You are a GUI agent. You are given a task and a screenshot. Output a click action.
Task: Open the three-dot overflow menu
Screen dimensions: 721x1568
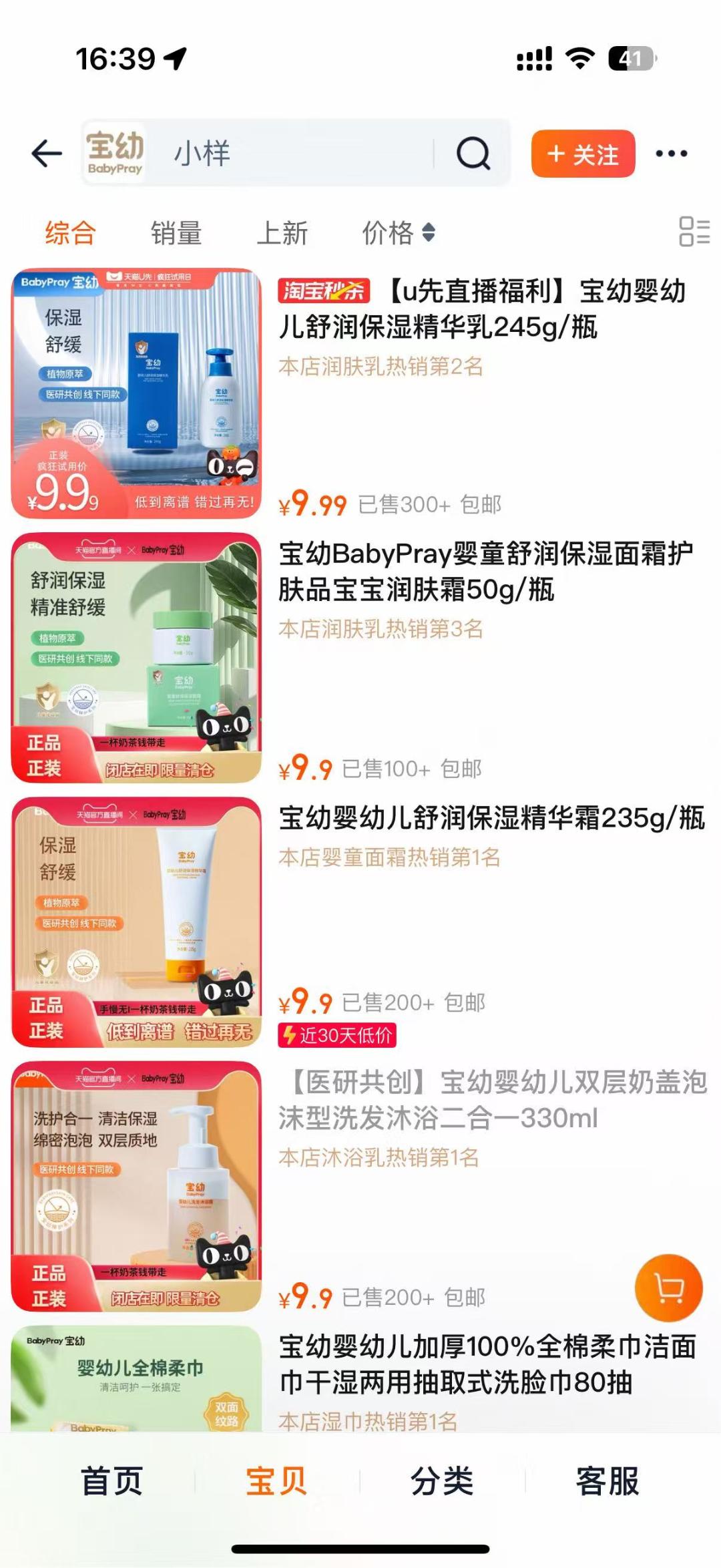(671, 154)
